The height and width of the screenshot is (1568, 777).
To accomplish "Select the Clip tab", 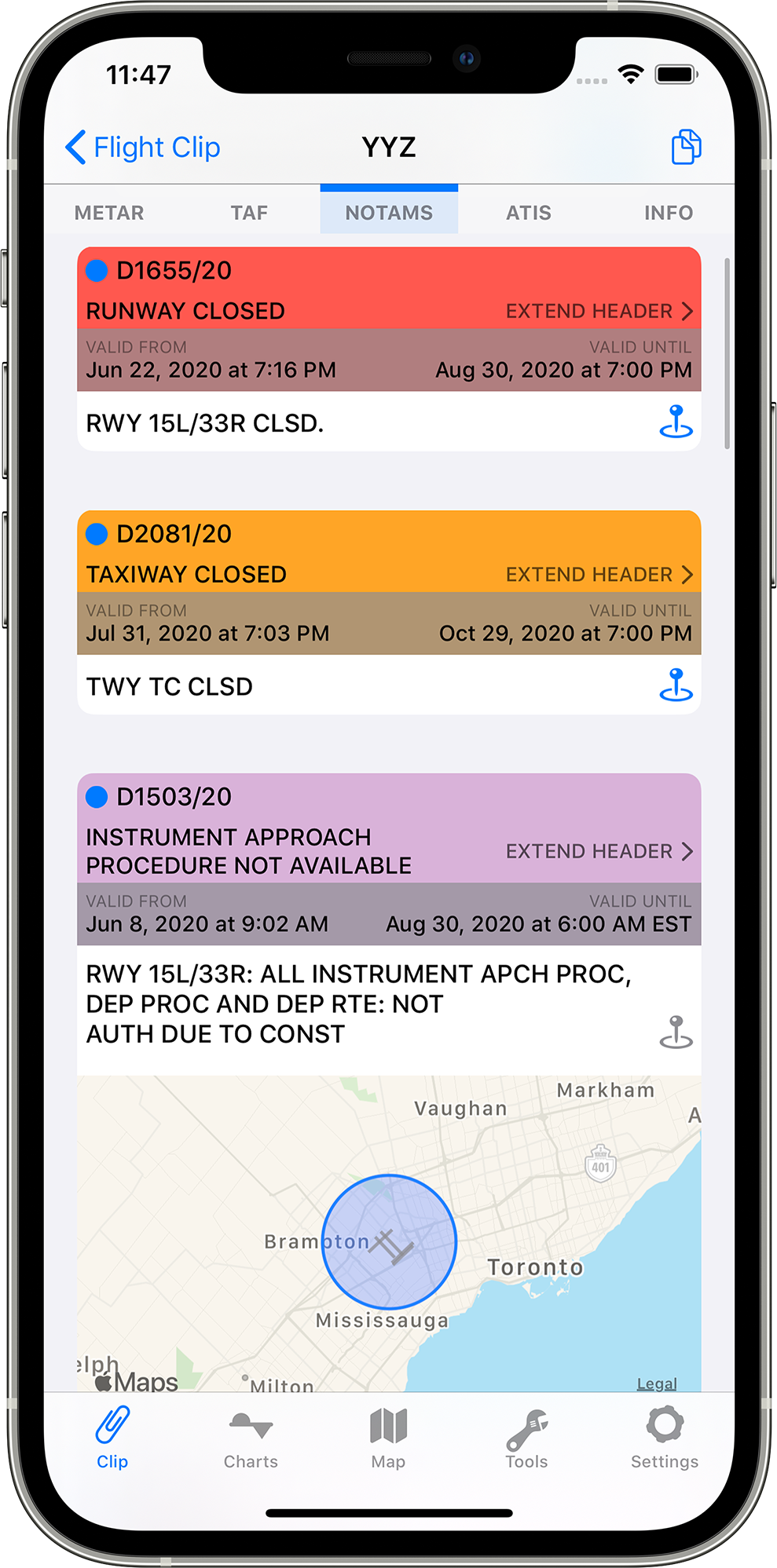I will 112,1440.
